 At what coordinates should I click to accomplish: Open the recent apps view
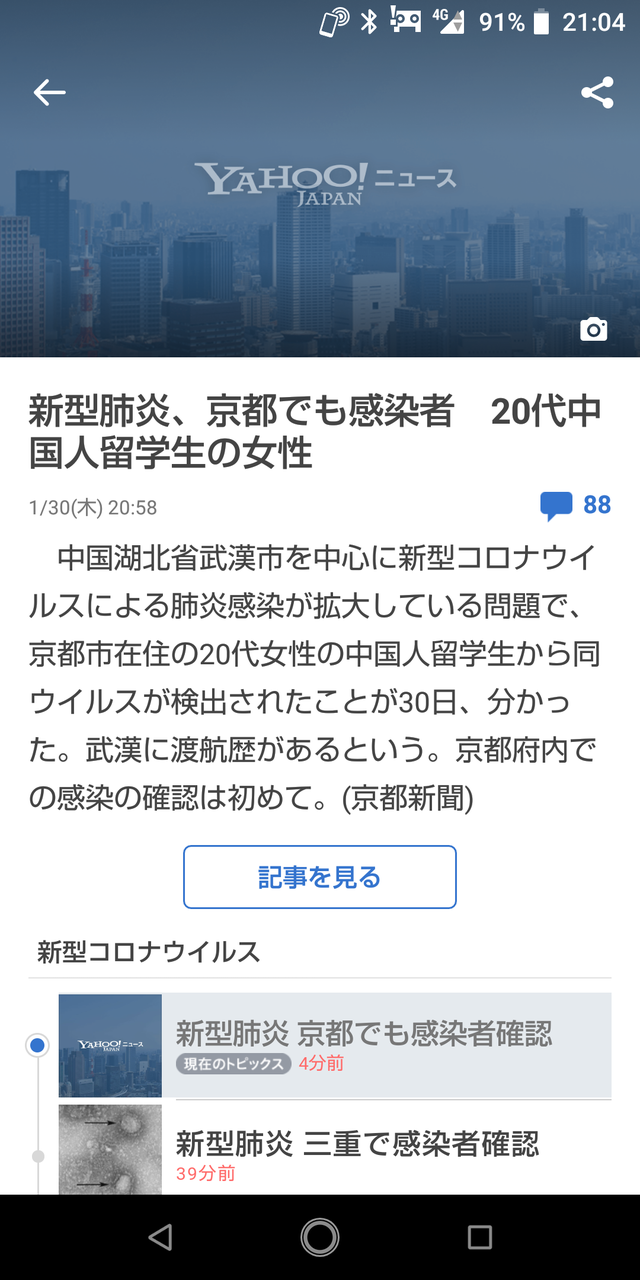click(480, 1237)
